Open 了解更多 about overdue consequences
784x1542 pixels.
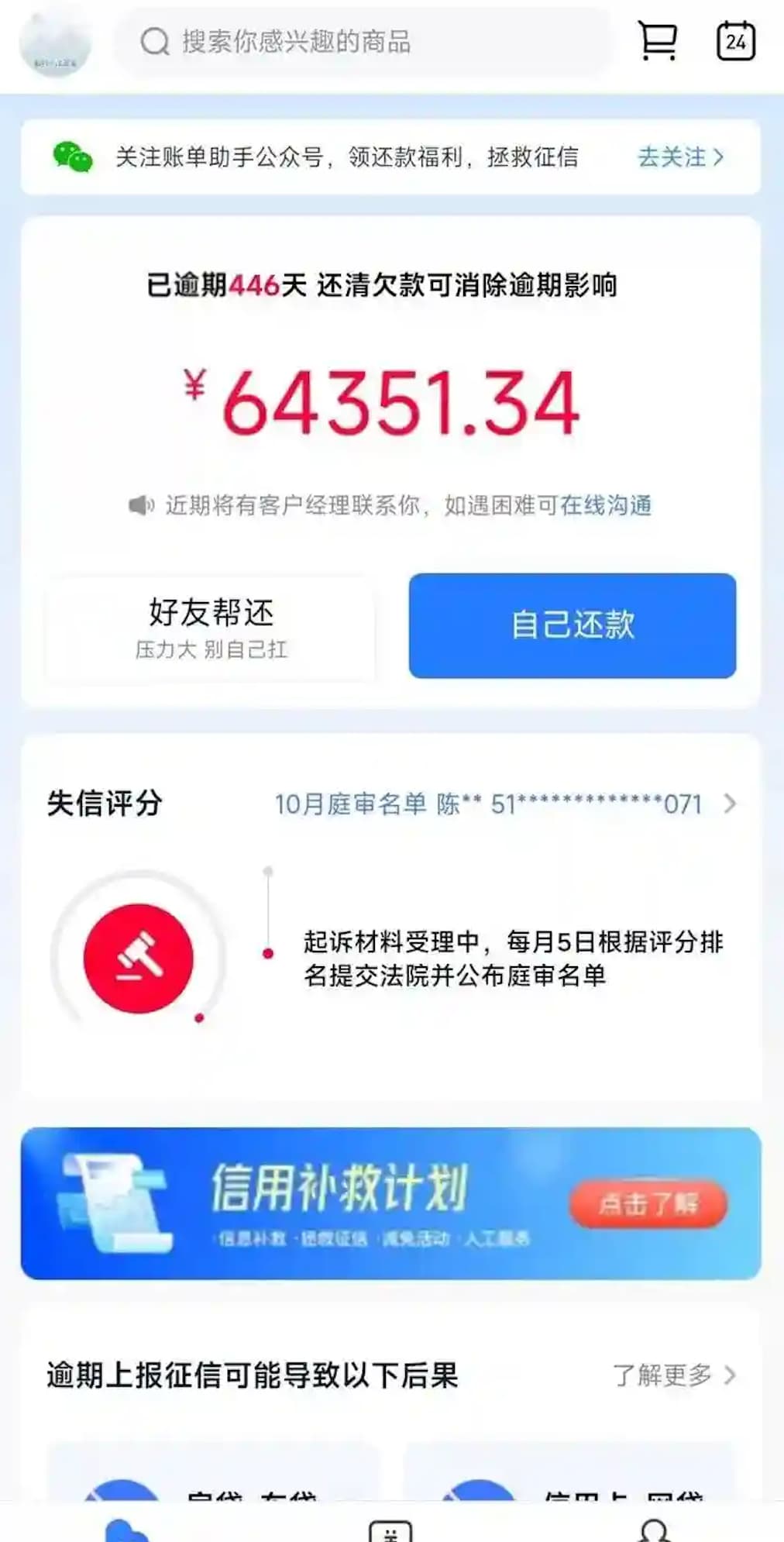click(674, 1375)
